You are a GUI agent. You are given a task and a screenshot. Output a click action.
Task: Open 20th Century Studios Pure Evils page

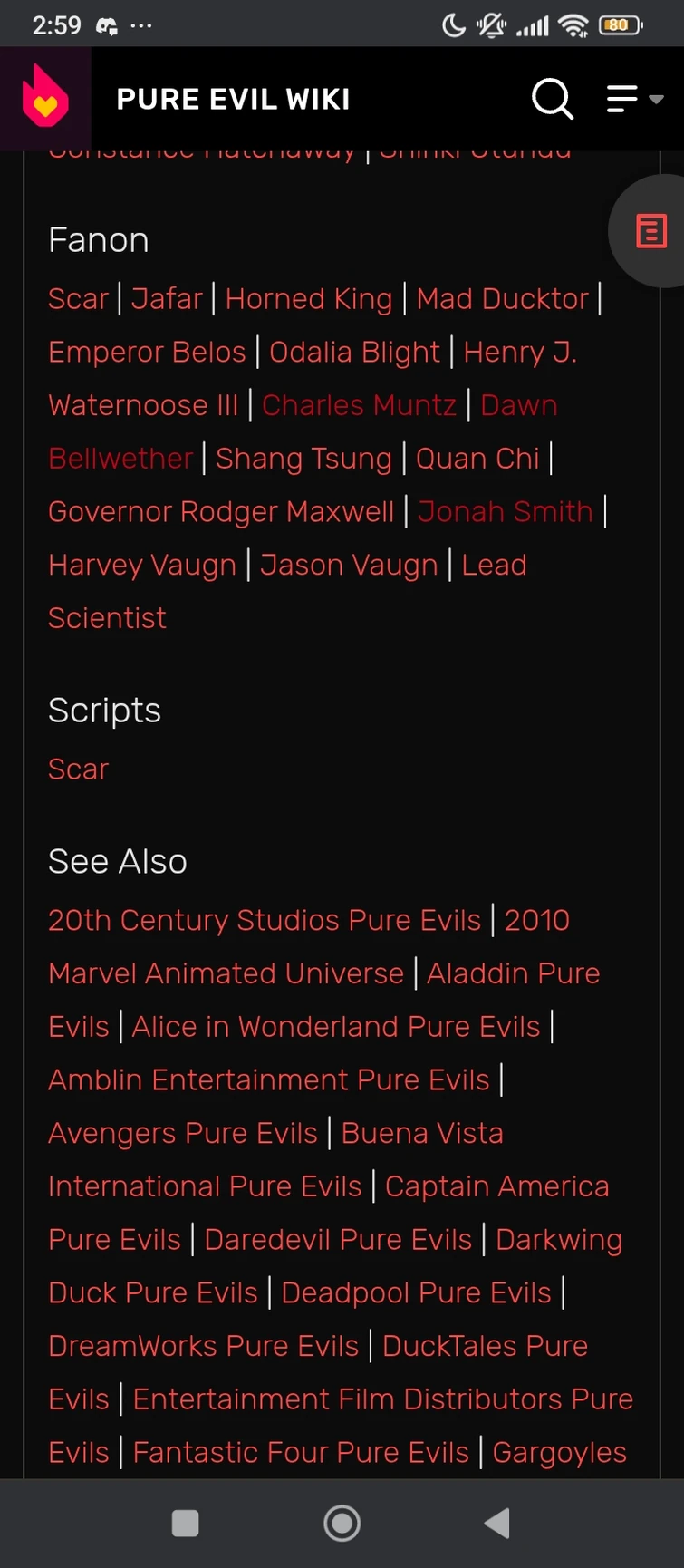pyautogui.click(x=265, y=920)
